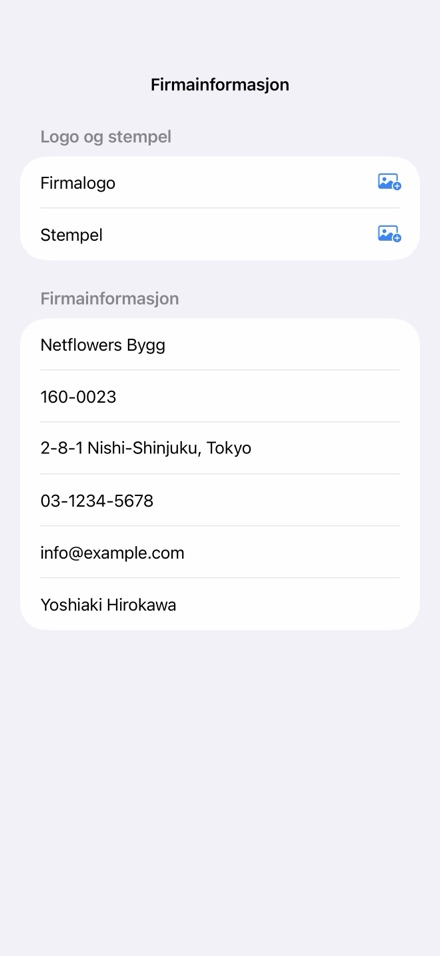
Task: Edit the Netflowers Bygg company name field
Action: click(220, 345)
